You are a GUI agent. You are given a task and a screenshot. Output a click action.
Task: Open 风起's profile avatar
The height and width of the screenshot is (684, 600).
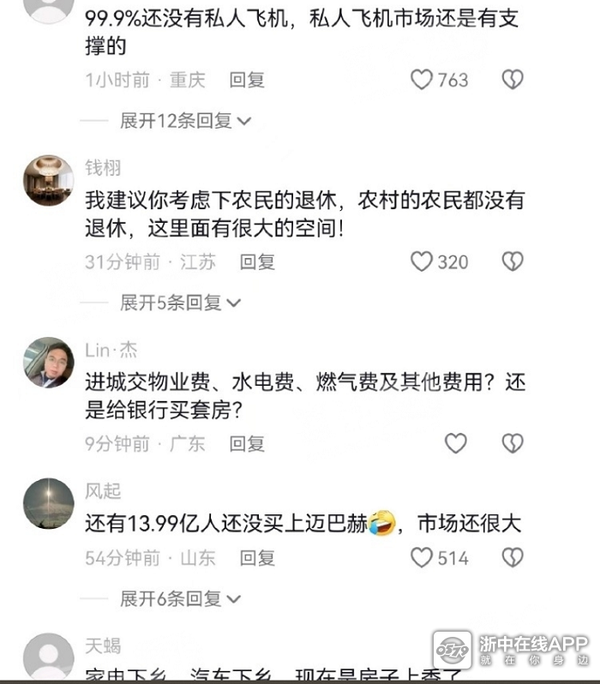(x=47, y=502)
